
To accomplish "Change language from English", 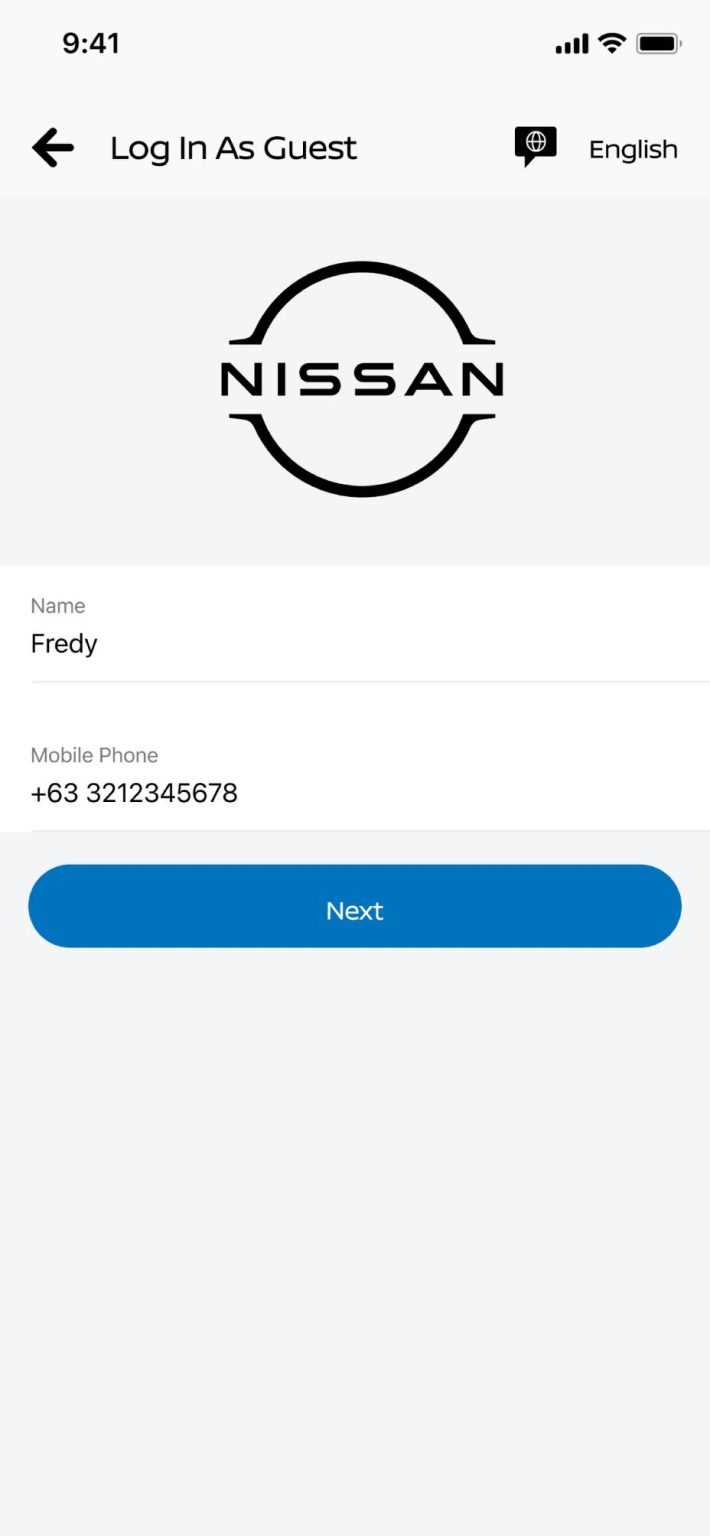I will pos(632,149).
